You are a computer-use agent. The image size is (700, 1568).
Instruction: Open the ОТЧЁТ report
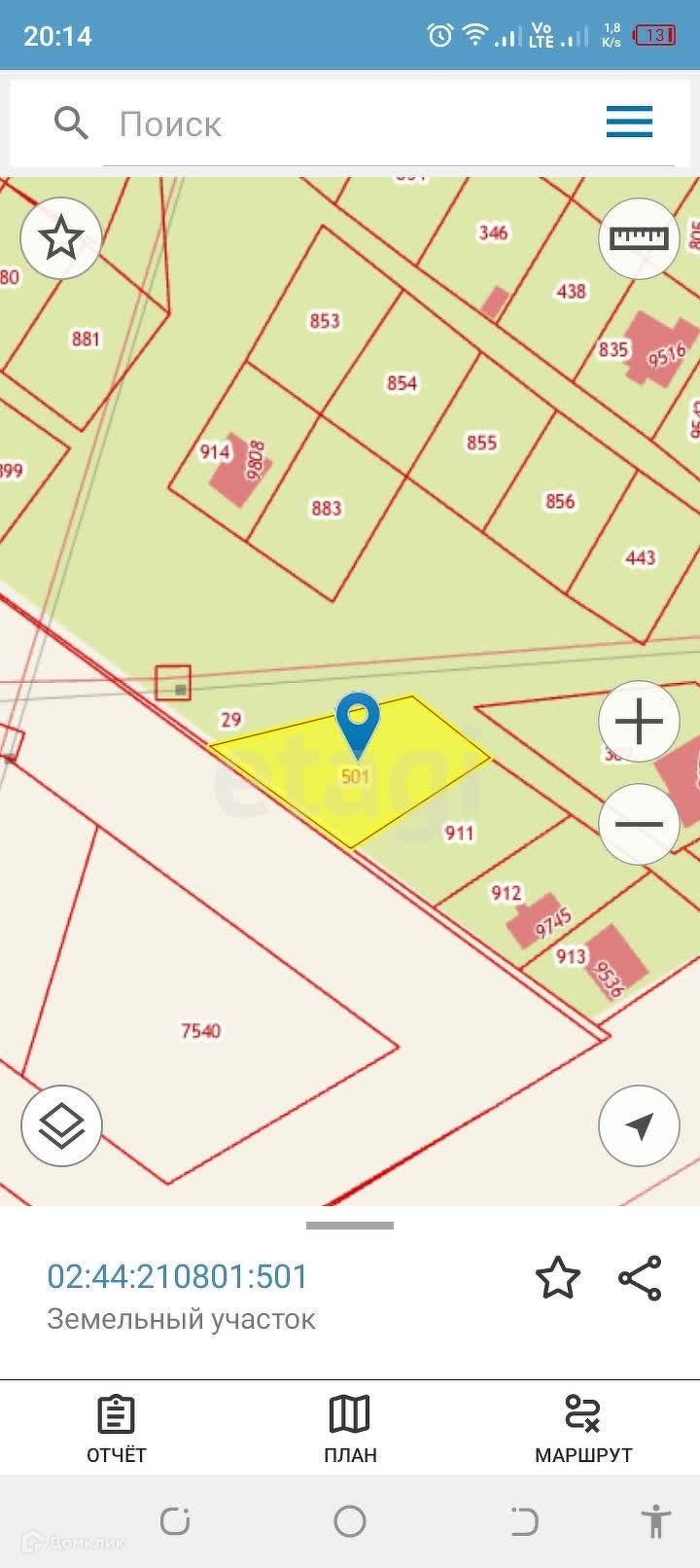tap(117, 1428)
